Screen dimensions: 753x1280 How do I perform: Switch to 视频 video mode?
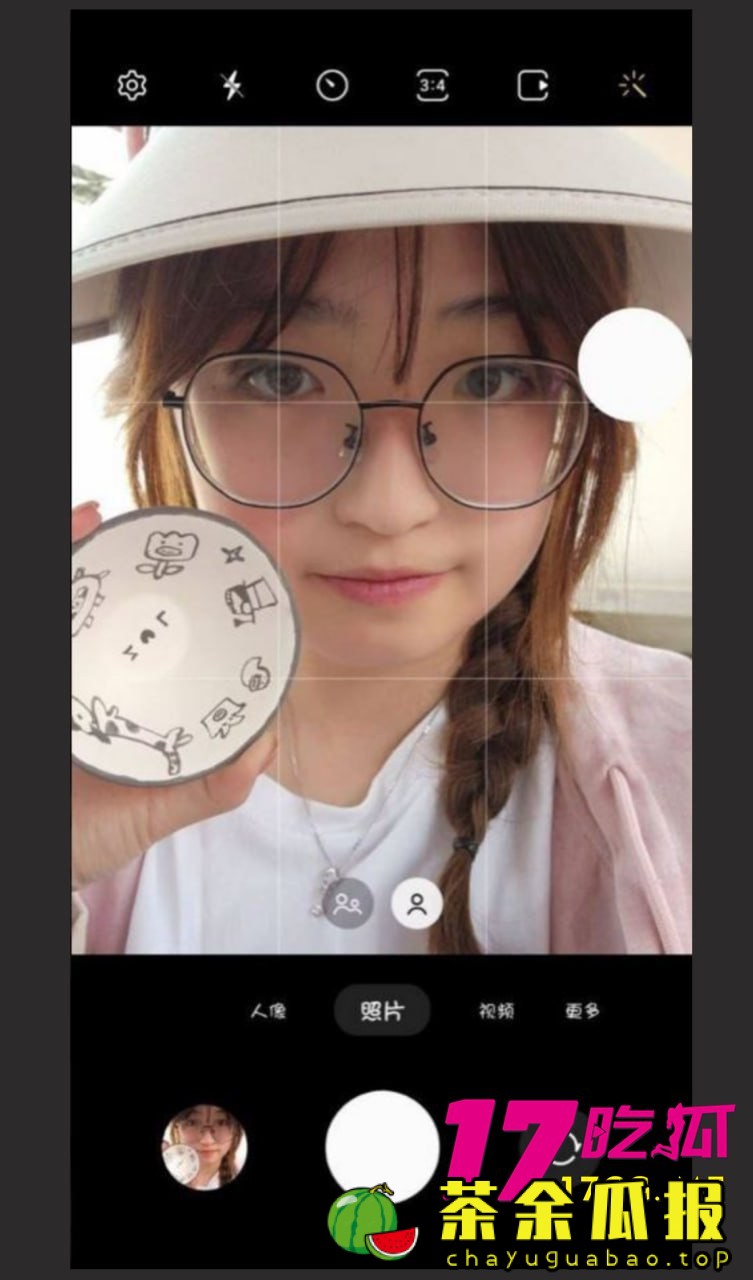(x=496, y=1011)
